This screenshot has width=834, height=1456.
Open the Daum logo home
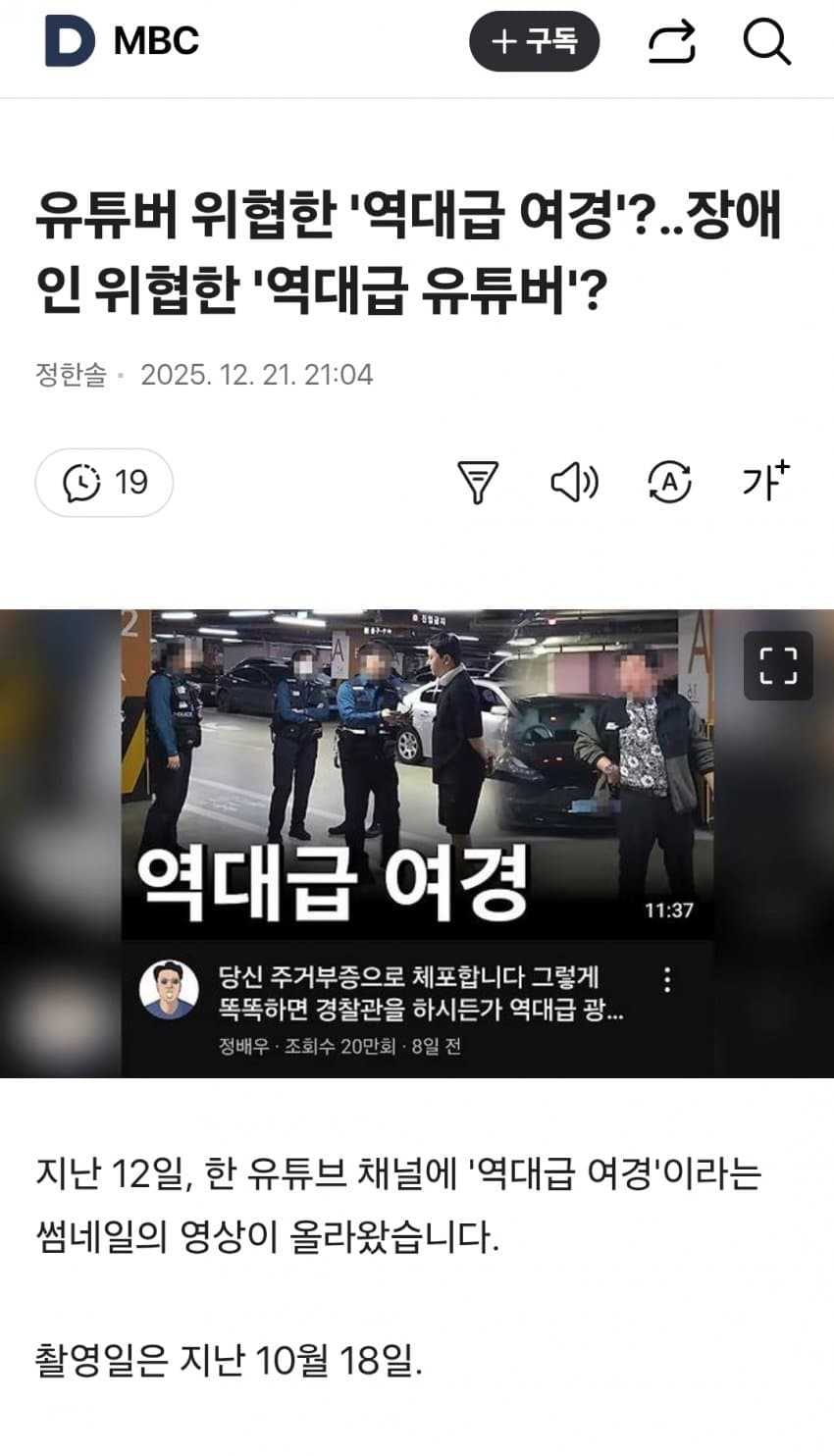[x=70, y=42]
